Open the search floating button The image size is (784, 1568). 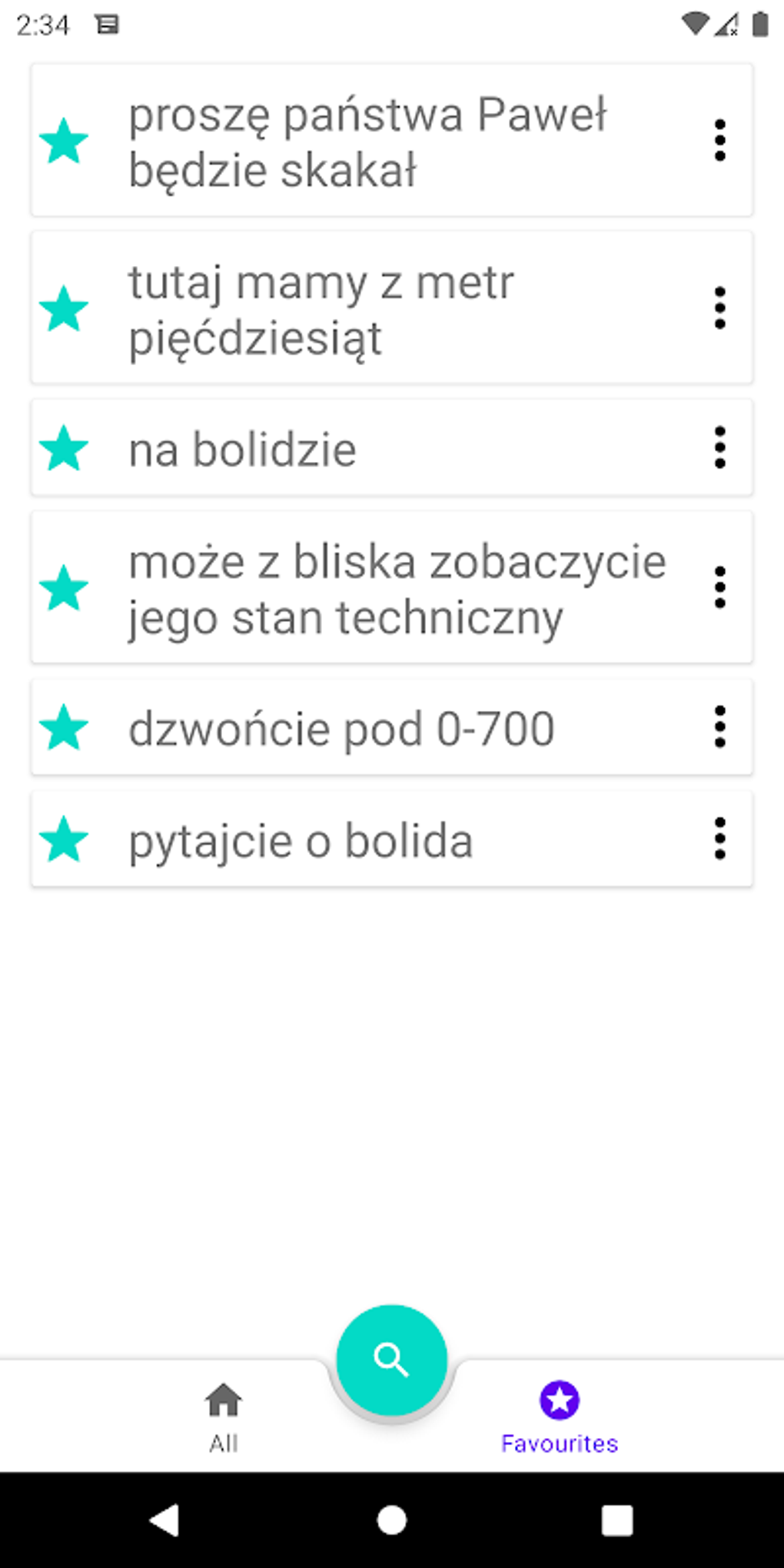[x=391, y=1360]
